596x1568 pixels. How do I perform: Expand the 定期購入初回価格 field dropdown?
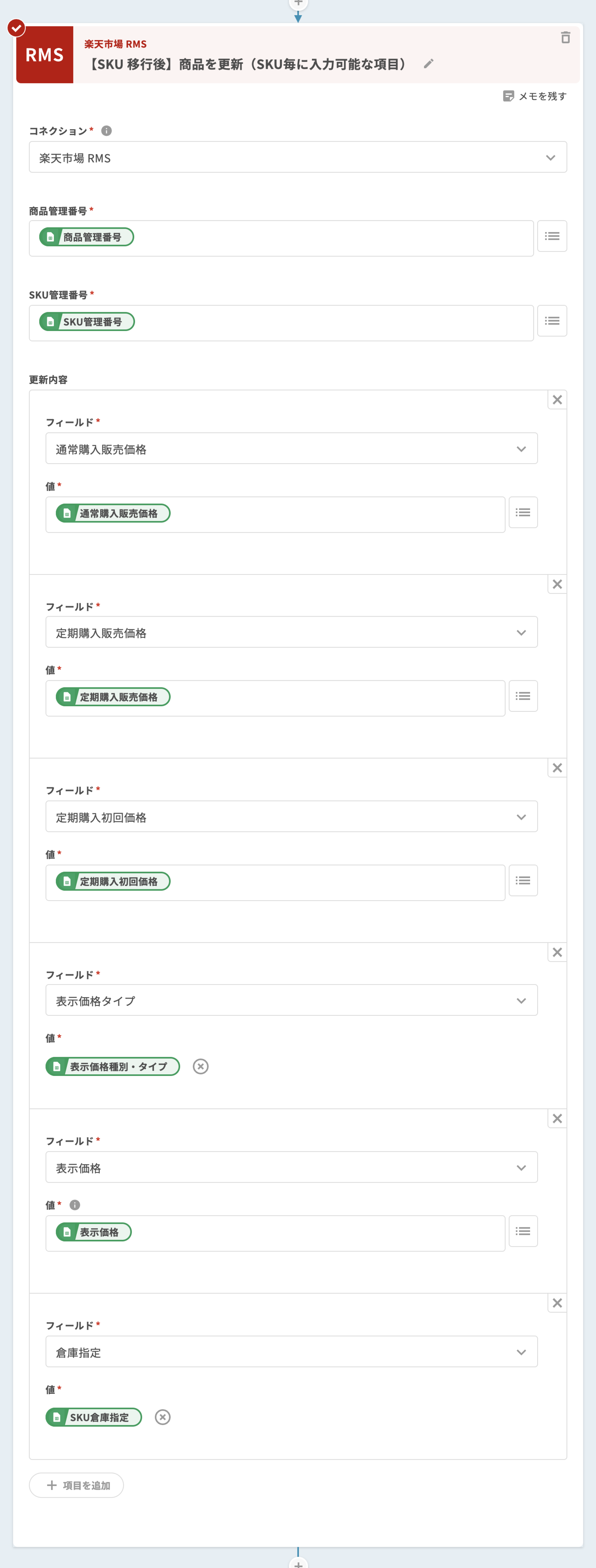tap(291, 817)
